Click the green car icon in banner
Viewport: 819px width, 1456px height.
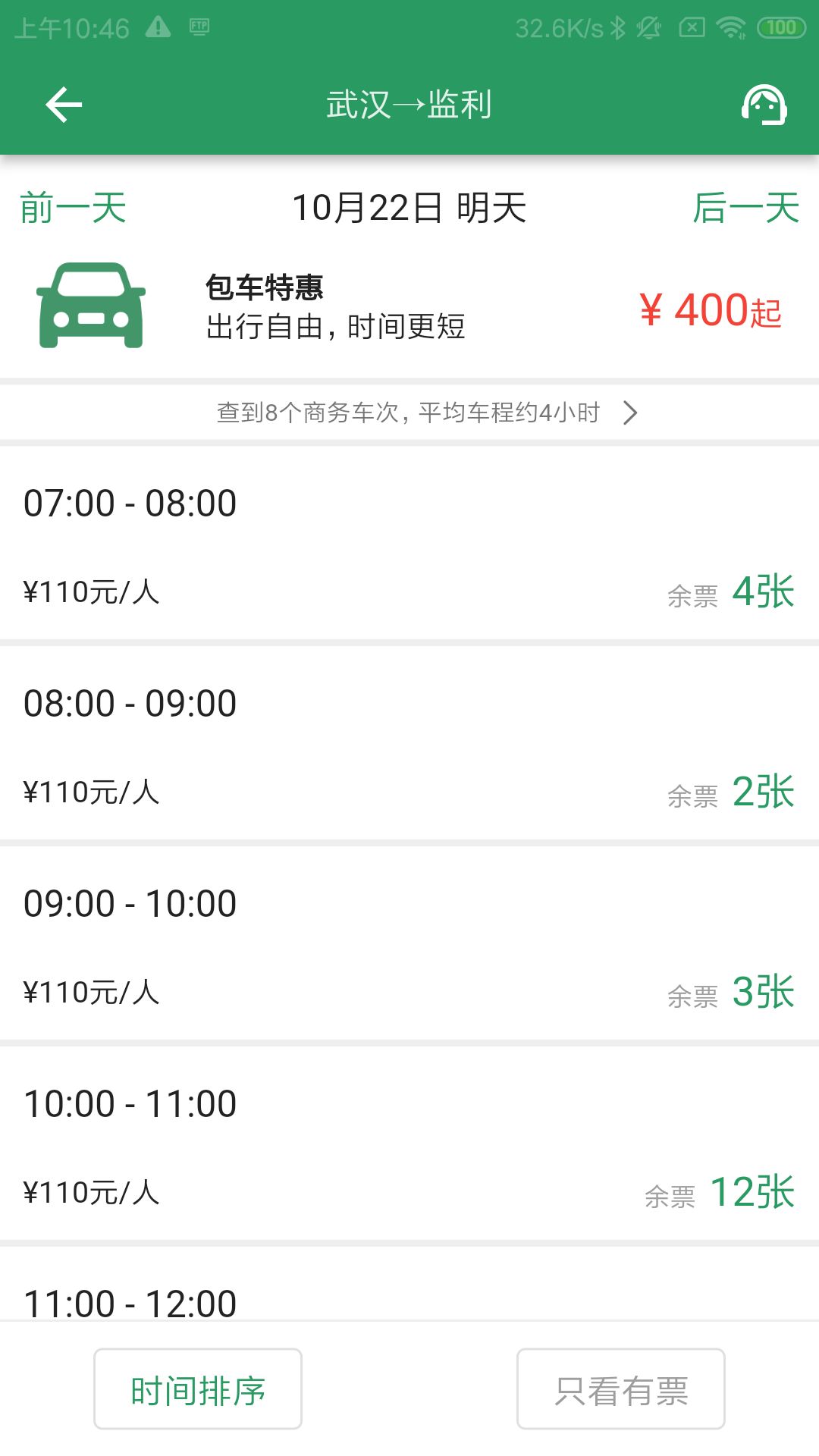[x=91, y=305]
